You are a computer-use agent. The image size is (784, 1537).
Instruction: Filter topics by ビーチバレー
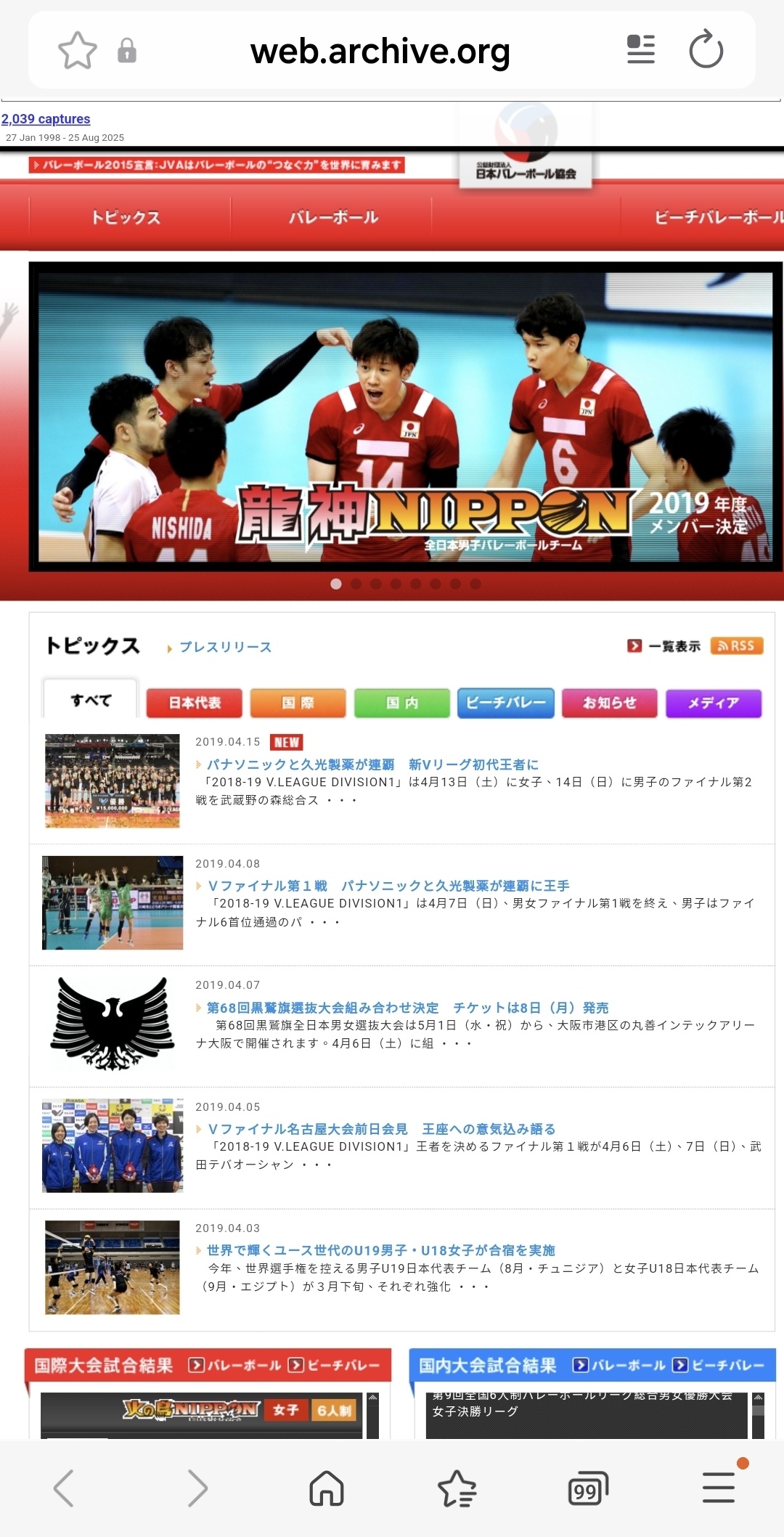(506, 703)
